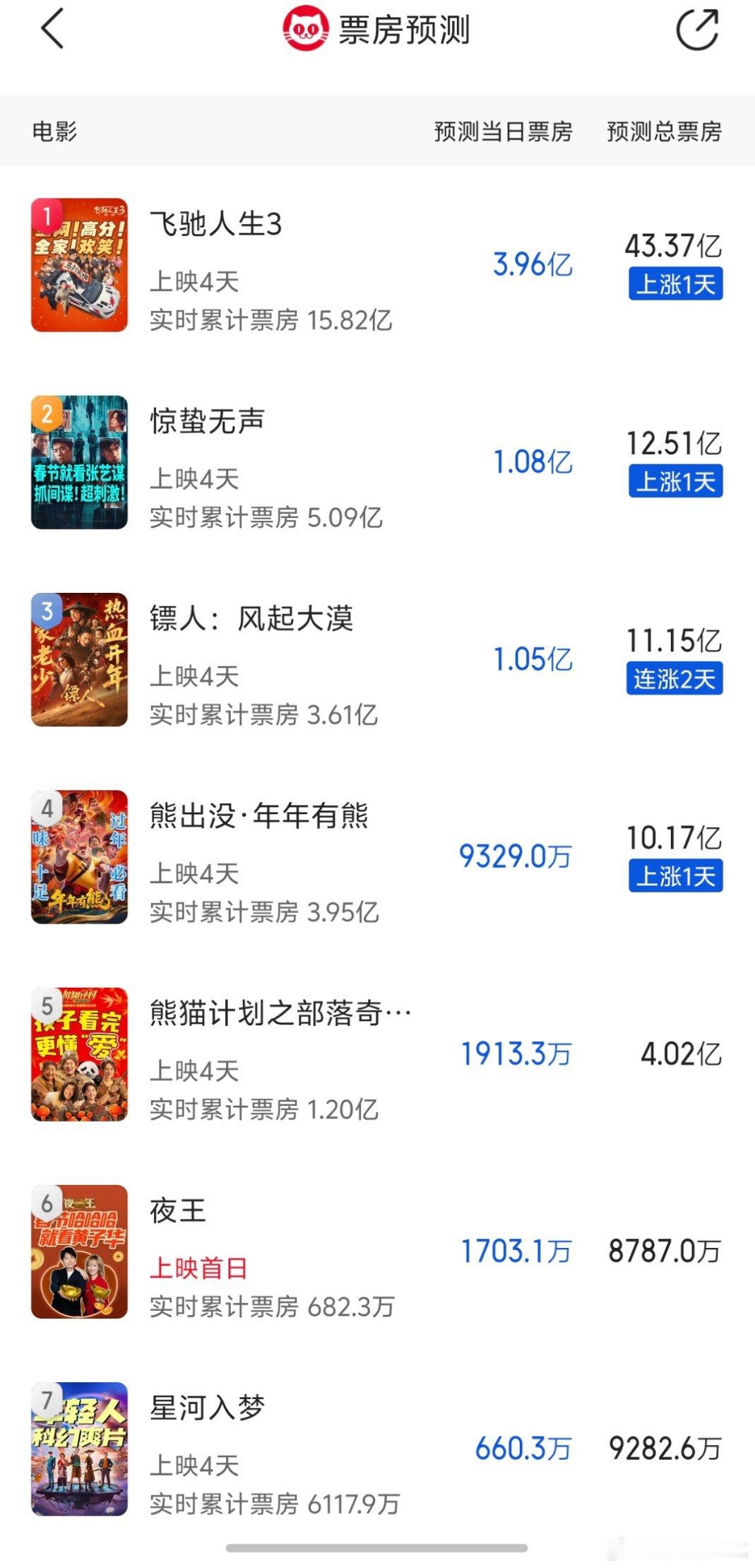This screenshot has width=755, height=1568.
Task: Click the blue 3.96亿 prediction value
Action: point(533,265)
